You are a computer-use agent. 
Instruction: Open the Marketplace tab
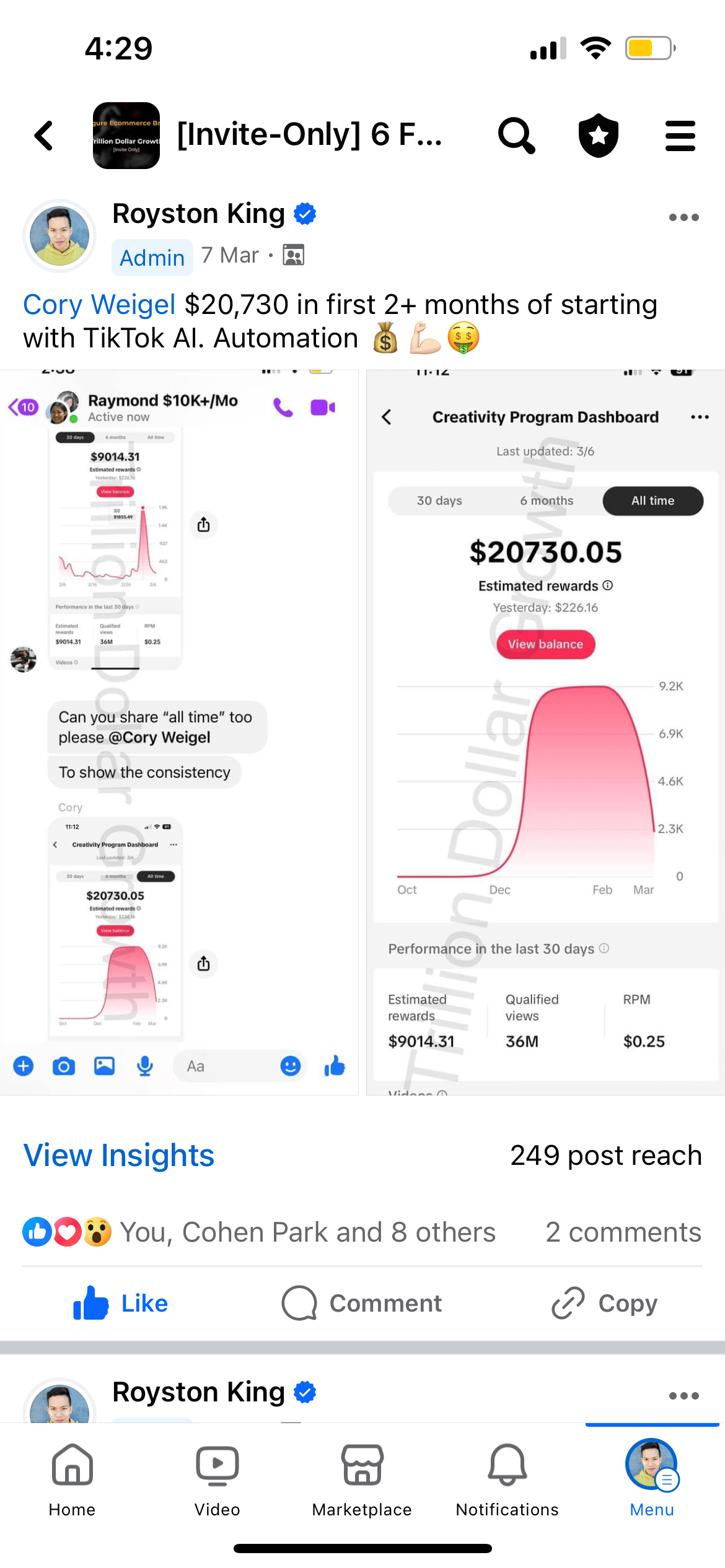(x=362, y=1480)
